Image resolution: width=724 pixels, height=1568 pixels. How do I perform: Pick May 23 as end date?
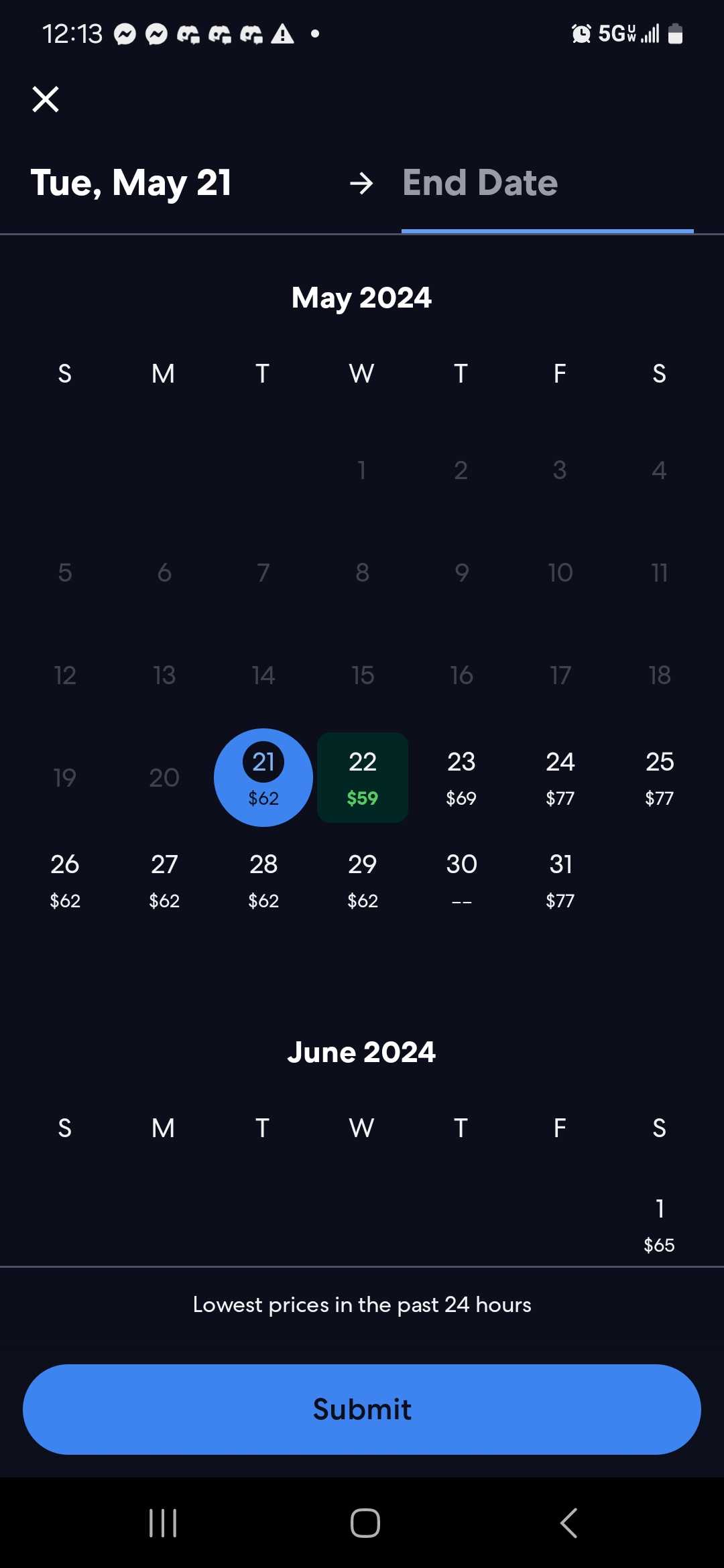[461, 777]
